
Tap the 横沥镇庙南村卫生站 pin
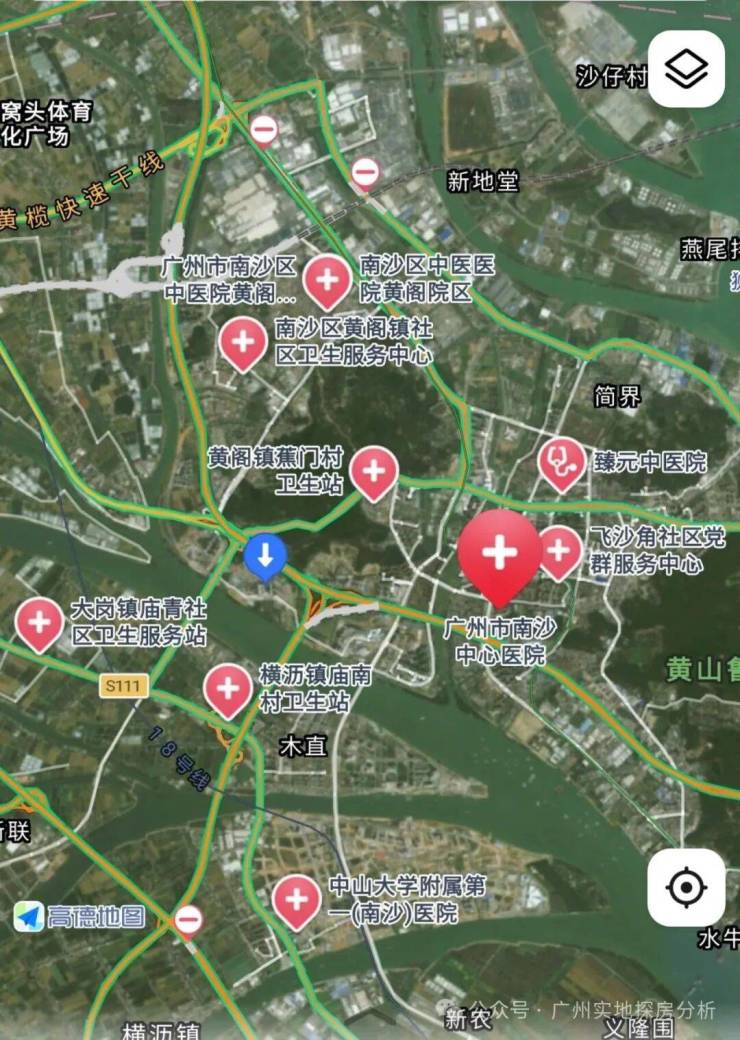pyautogui.click(x=228, y=689)
